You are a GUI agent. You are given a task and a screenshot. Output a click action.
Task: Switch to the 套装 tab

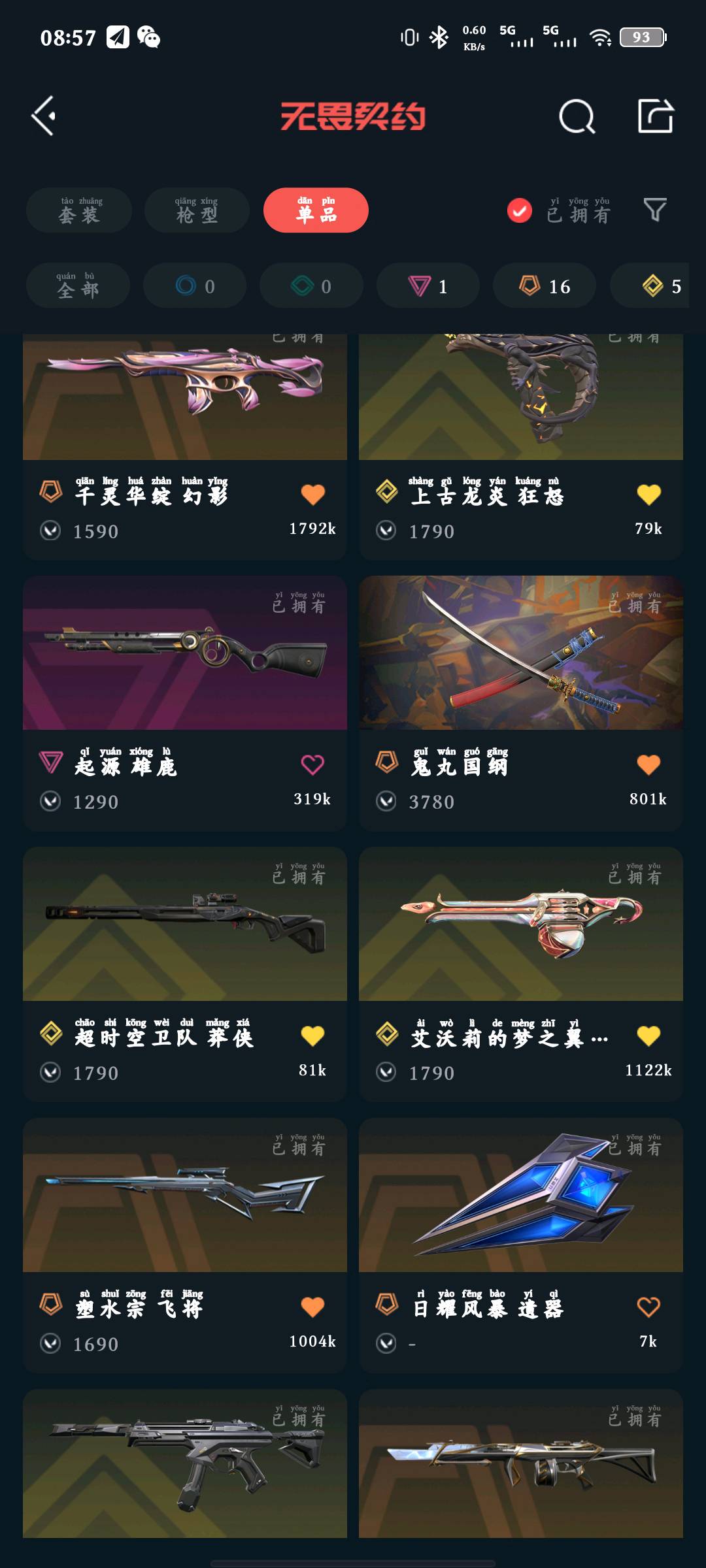(x=79, y=210)
